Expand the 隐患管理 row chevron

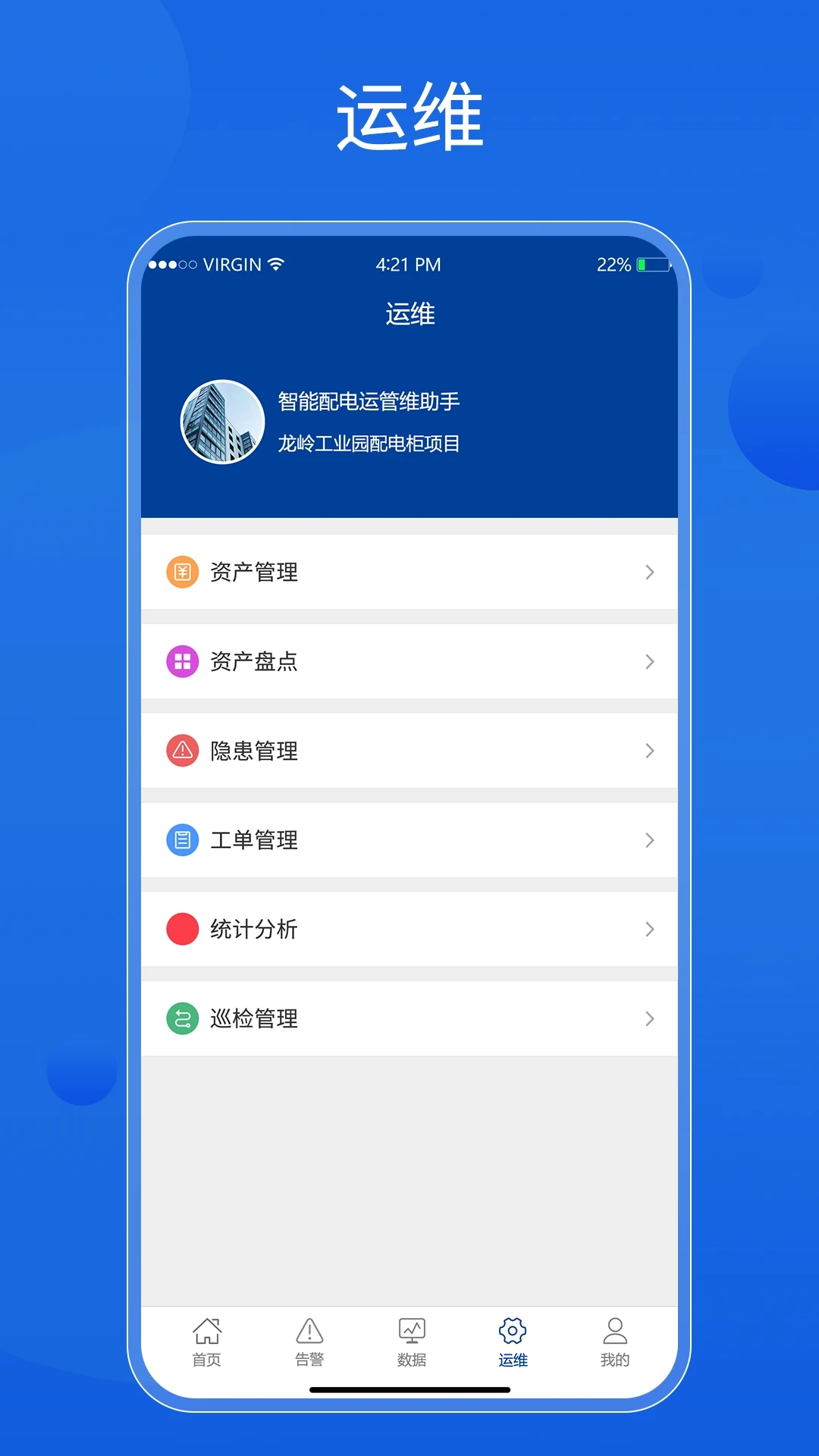pyautogui.click(x=650, y=751)
